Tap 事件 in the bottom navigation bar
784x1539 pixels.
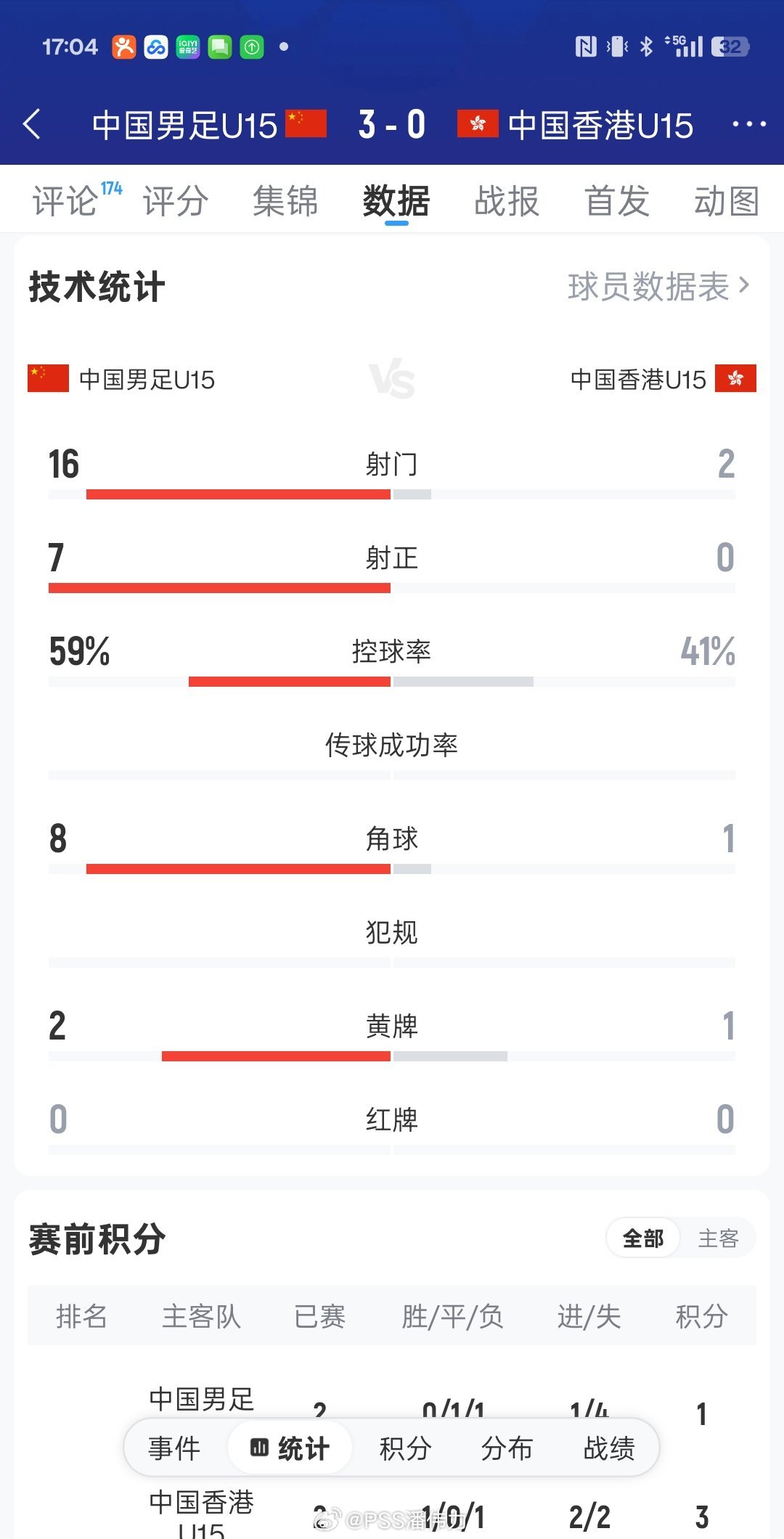(x=174, y=1448)
